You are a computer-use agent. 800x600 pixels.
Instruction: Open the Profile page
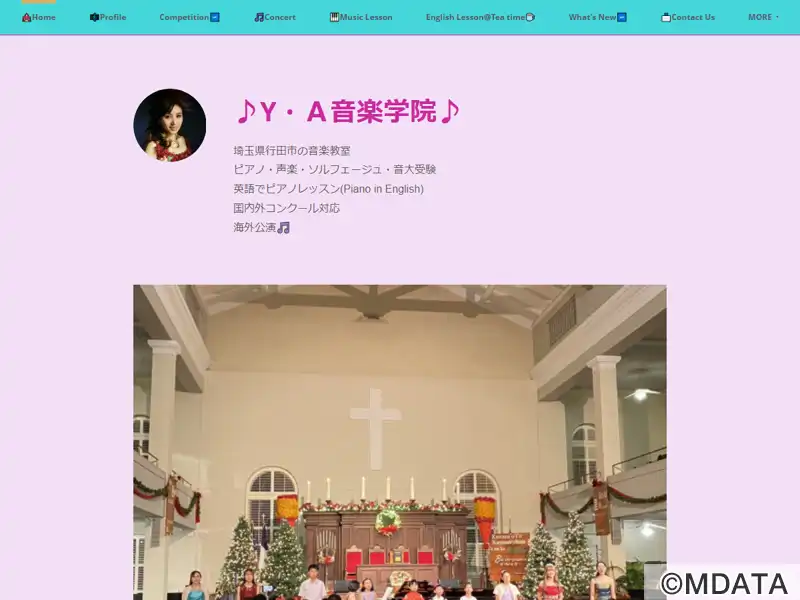(x=108, y=17)
